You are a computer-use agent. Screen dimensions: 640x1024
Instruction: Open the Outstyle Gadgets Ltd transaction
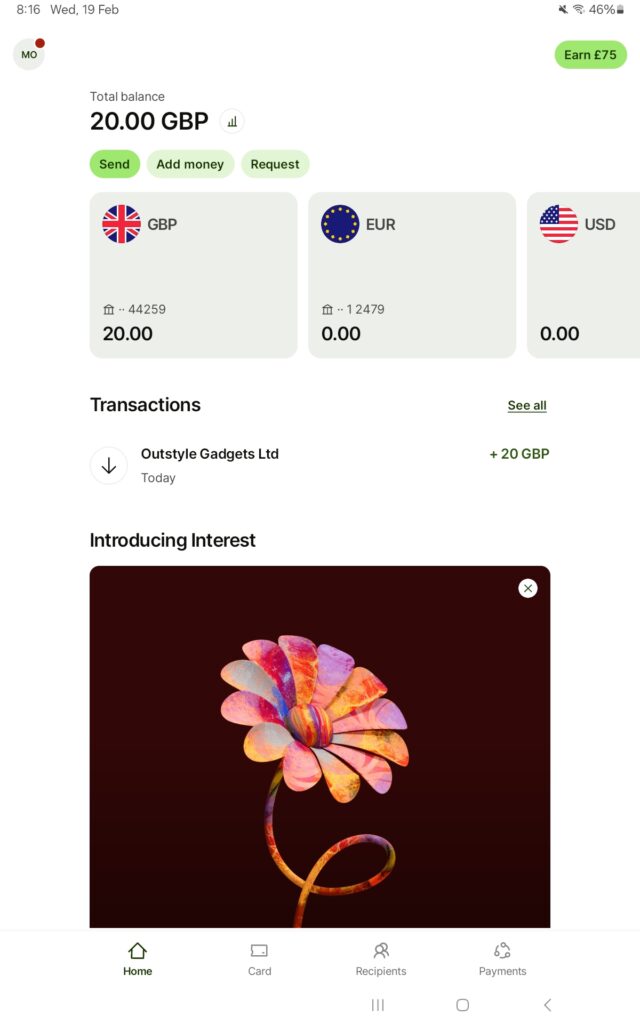point(319,465)
